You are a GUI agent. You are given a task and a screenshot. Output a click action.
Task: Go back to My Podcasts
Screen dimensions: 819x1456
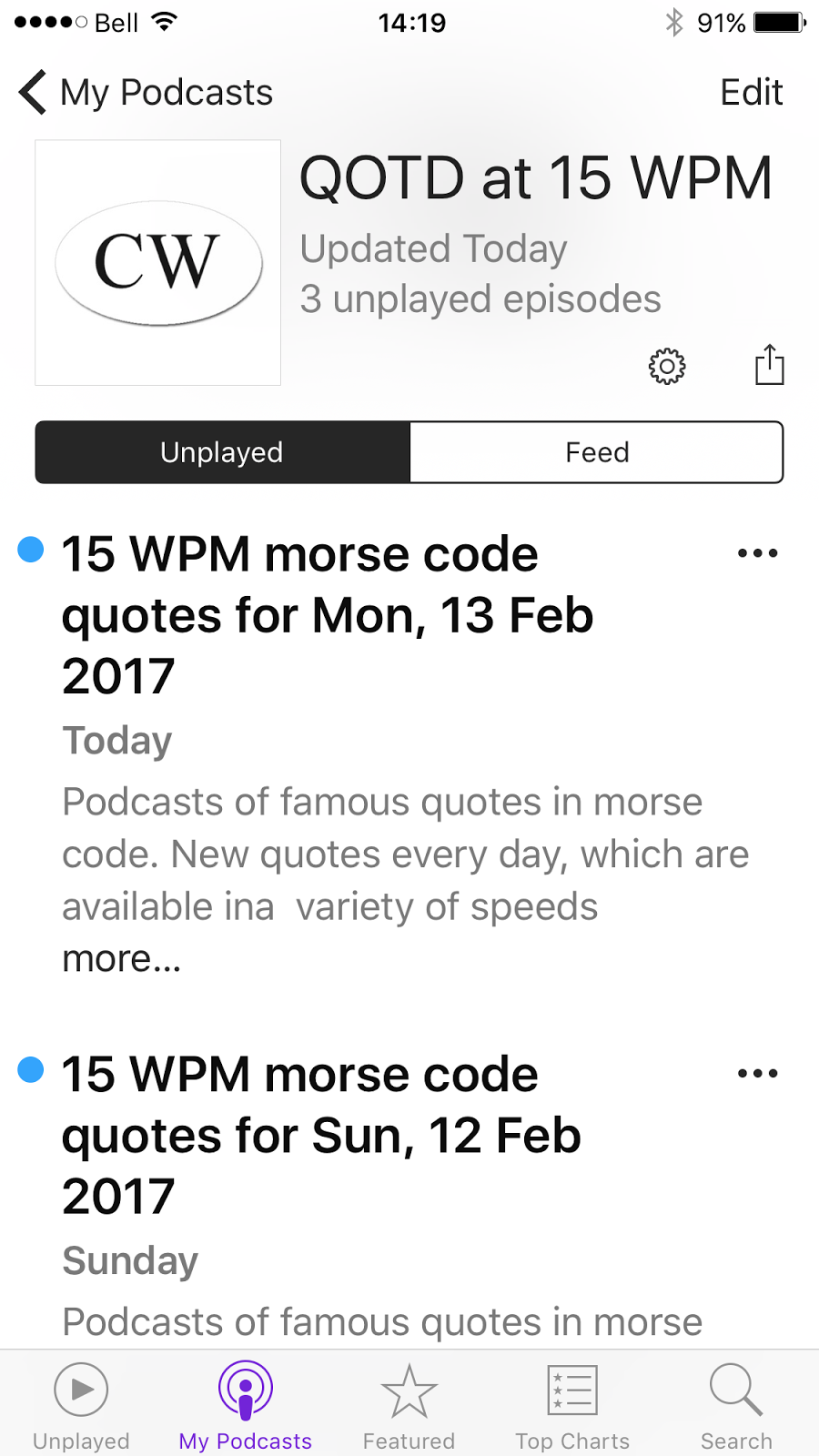146,93
